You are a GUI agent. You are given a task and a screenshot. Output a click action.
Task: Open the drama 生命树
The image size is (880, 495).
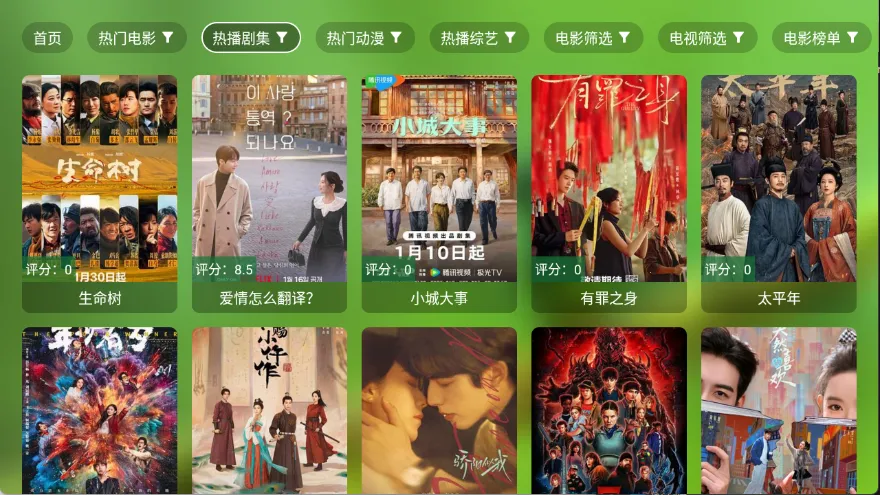click(x=99, y=180)
